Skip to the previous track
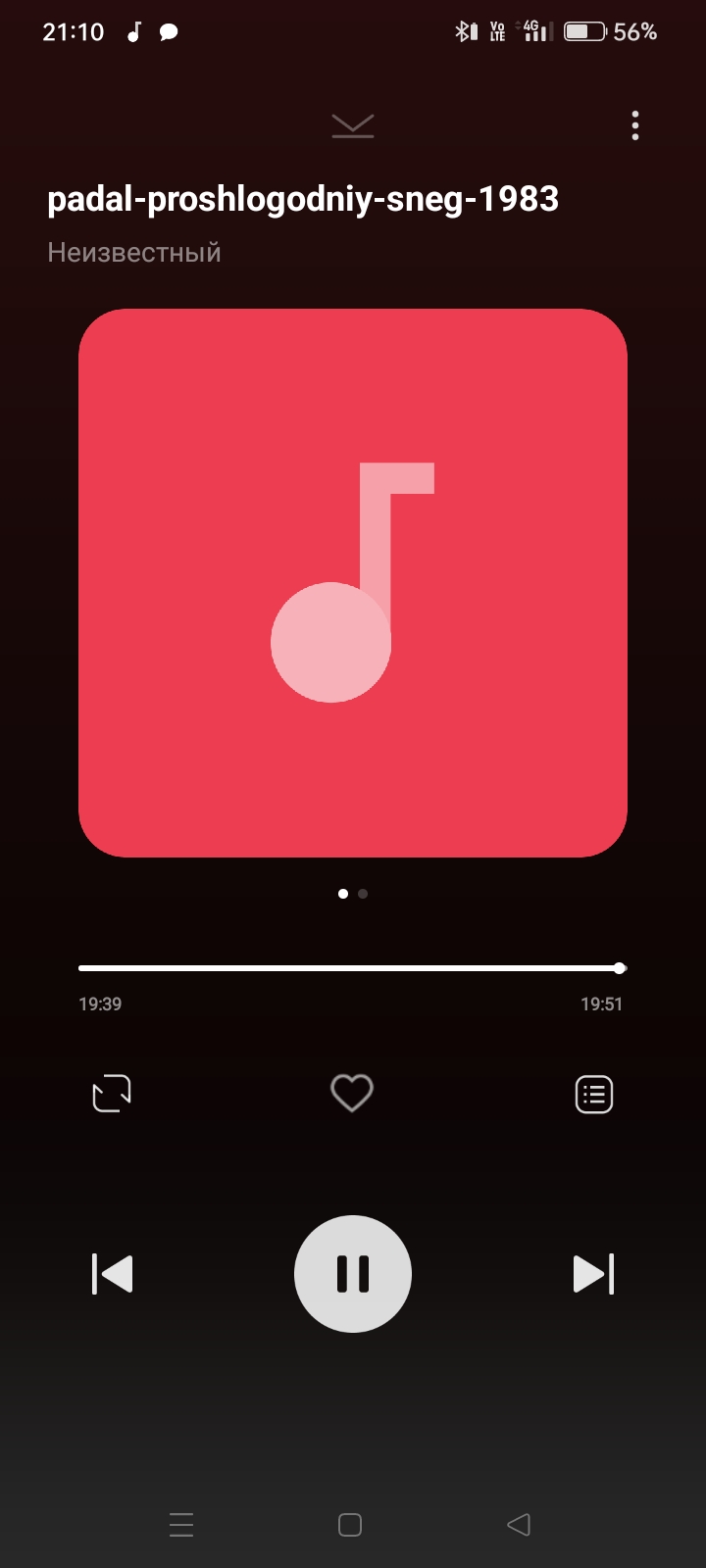Image resolution: width=706 pixels, height=1568 pixels. [112, 1274]
